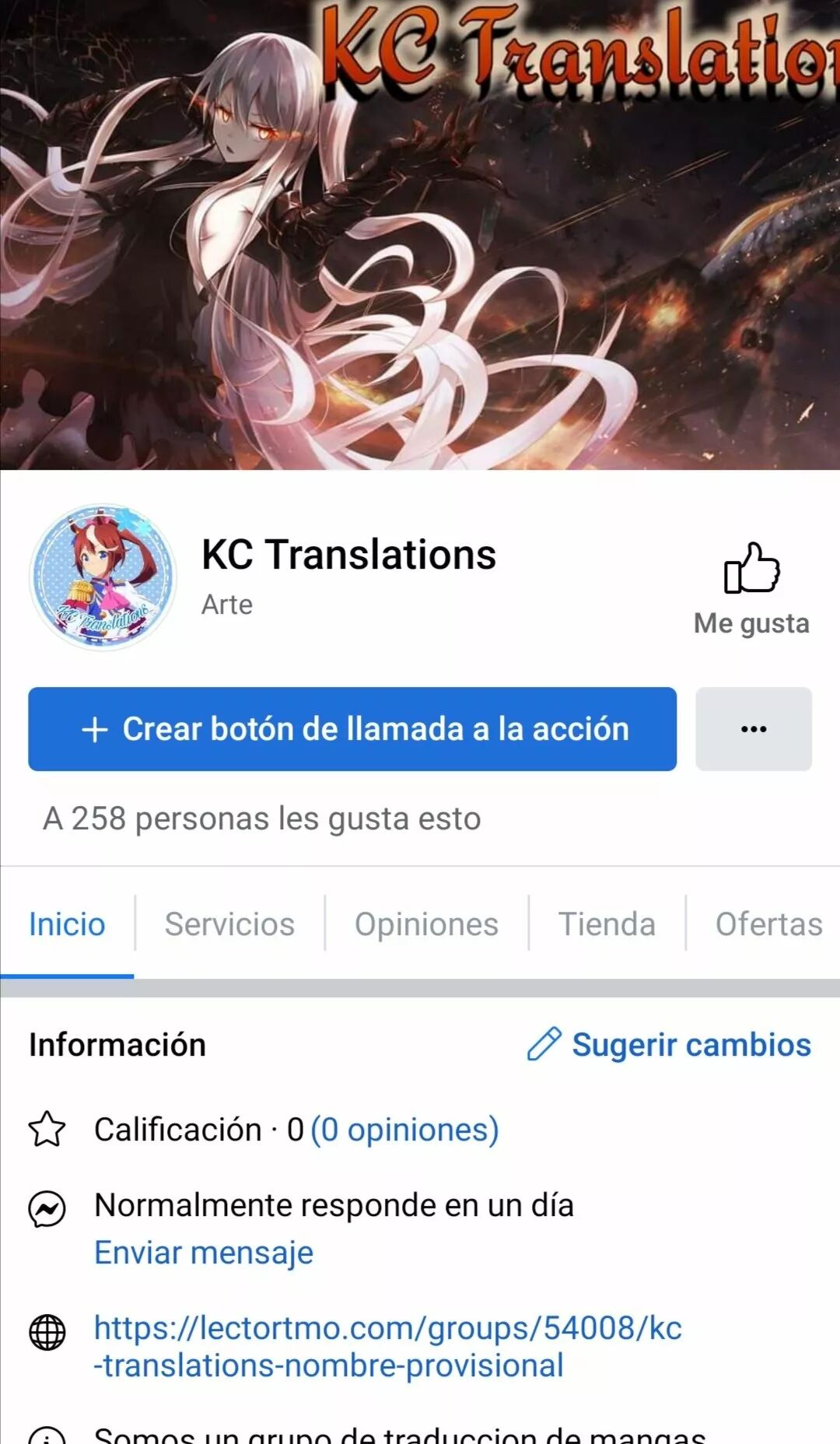840x1444 pixels.
Task: View the KC Translations profile picture
Action: tap(103, 577)
